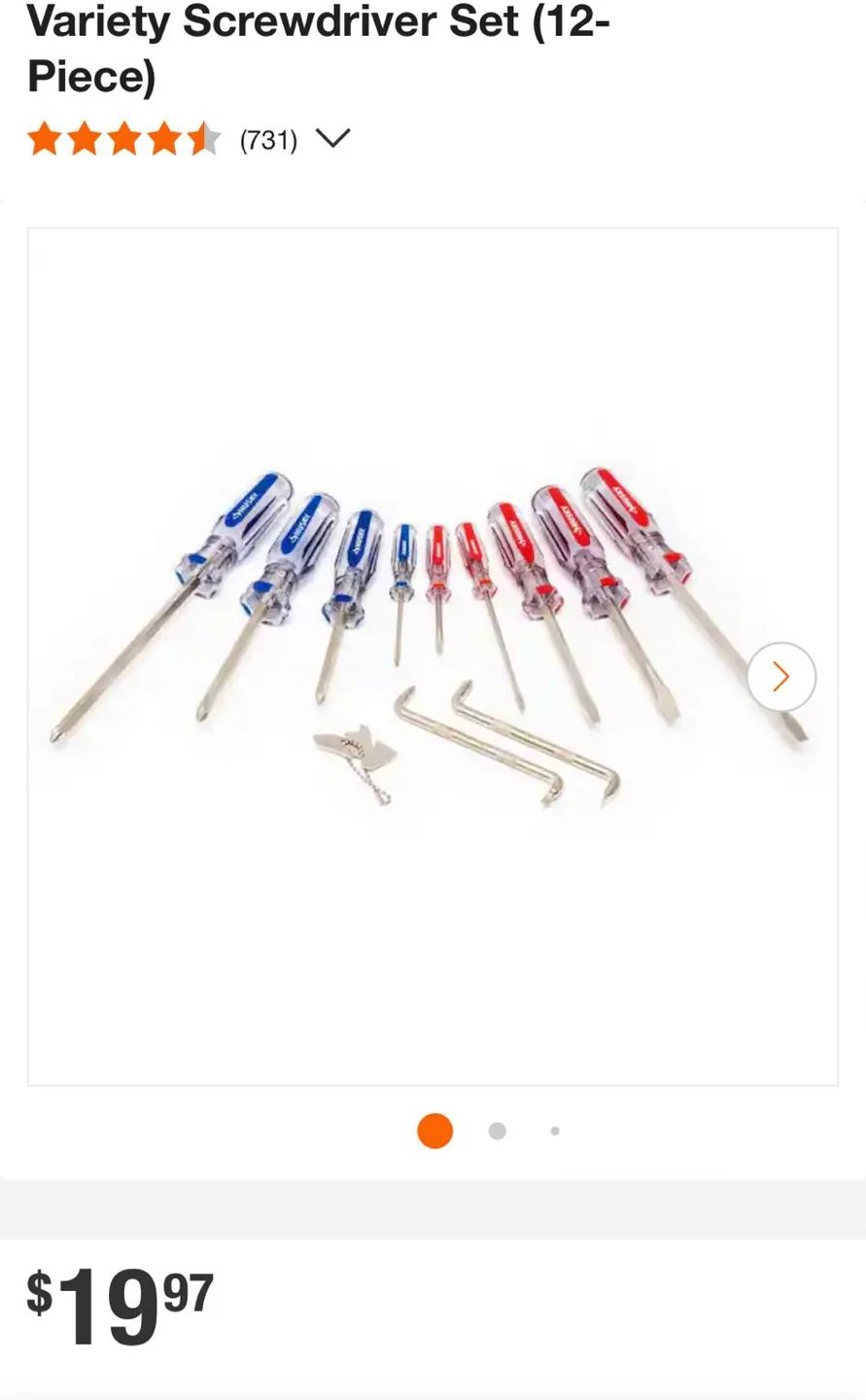Collapse the rating summary using the down arrow
866x1400 pixels.
pos(332,141)
